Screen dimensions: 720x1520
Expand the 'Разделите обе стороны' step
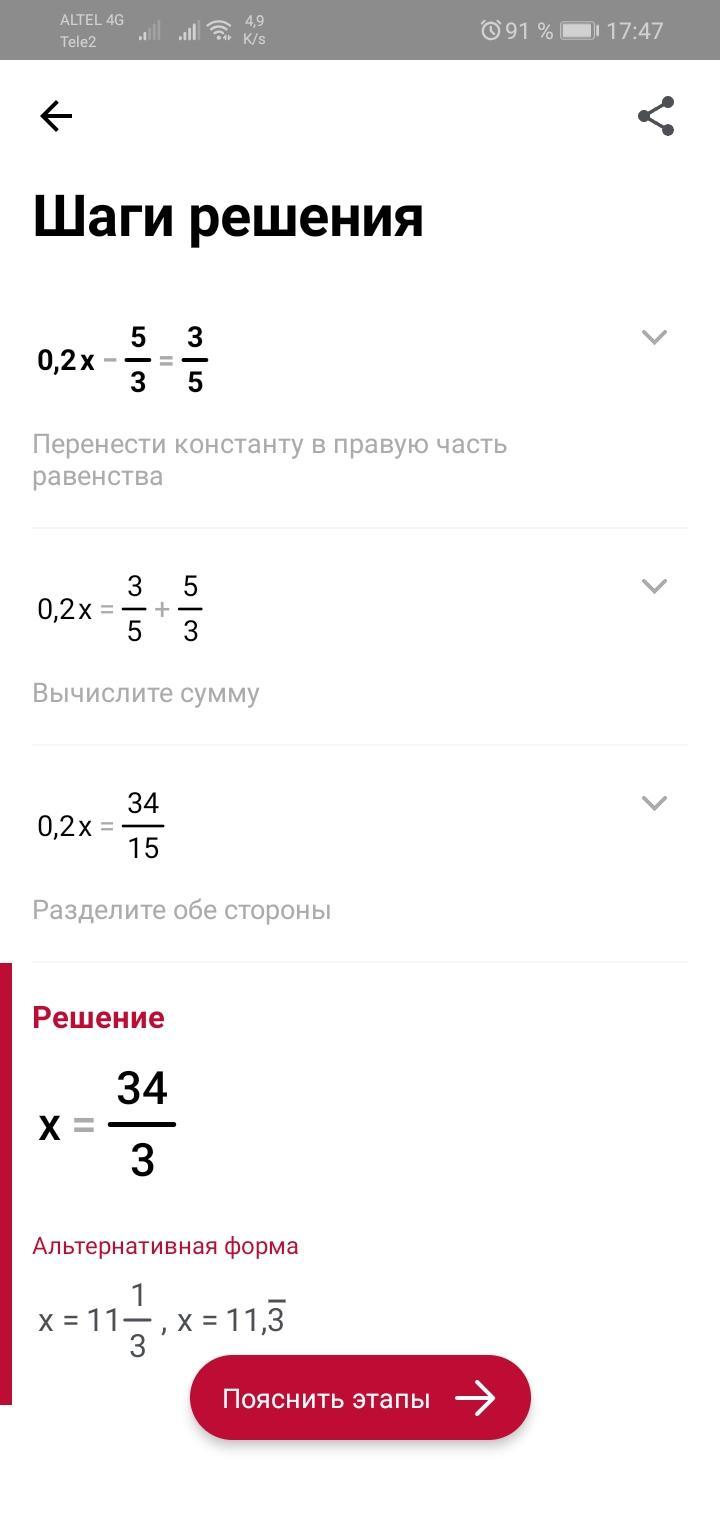click(x=654, y=803)
